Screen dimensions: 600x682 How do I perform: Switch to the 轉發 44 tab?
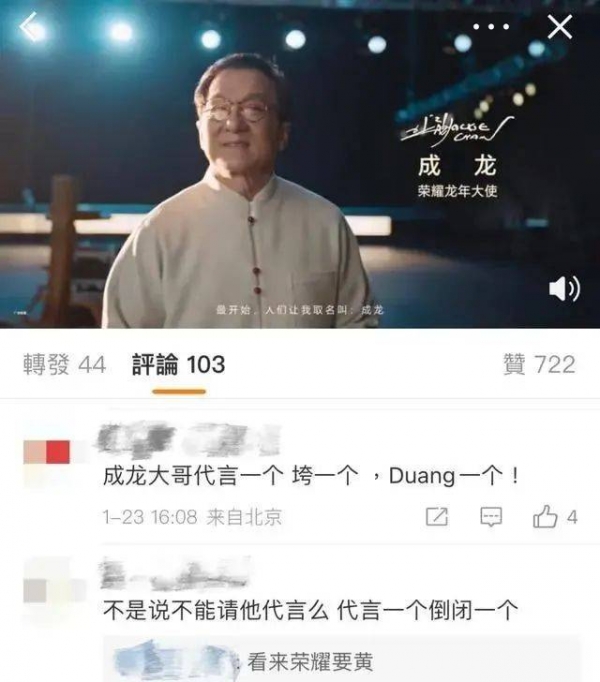click(64, 365)
